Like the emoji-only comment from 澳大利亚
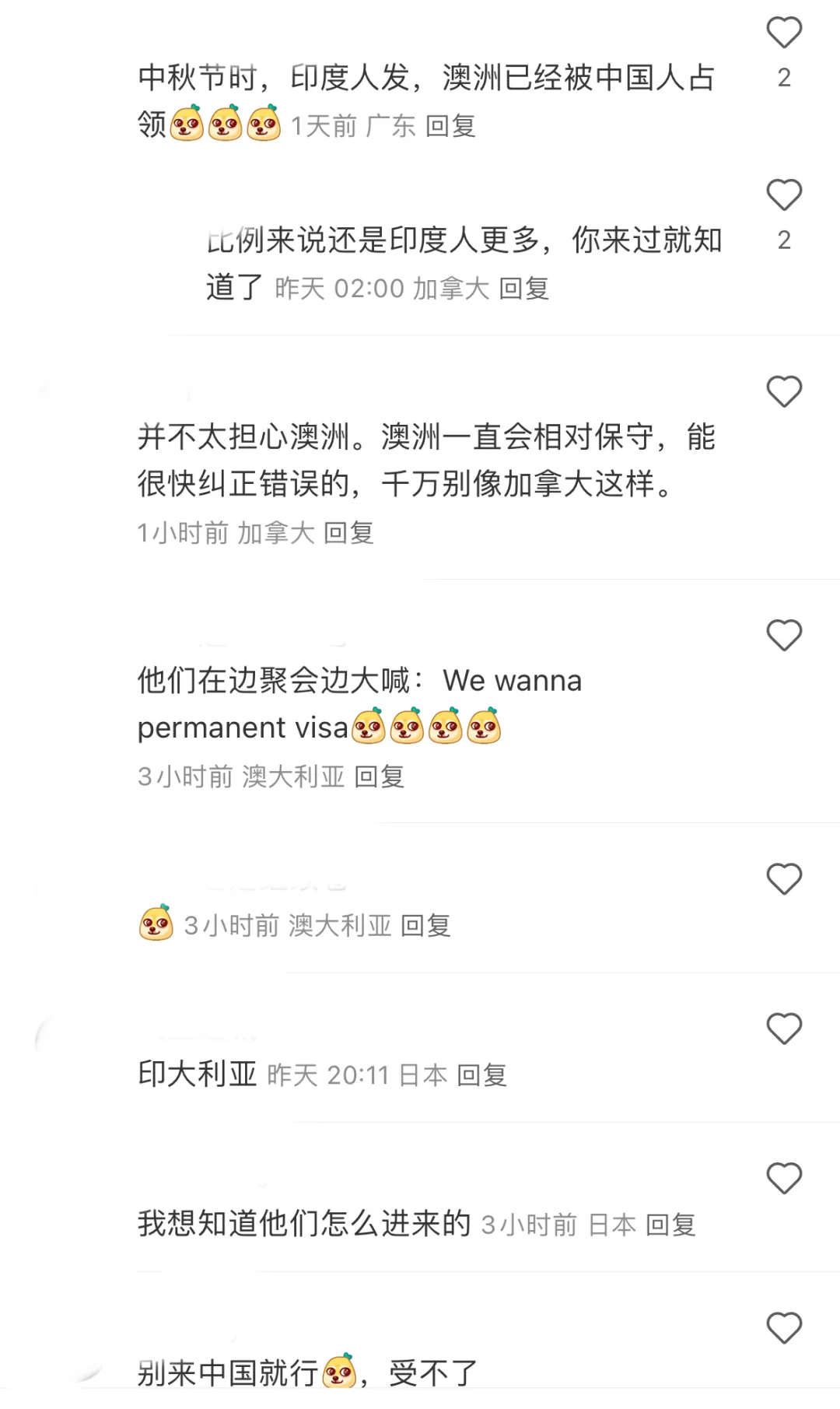 [783, 879]
